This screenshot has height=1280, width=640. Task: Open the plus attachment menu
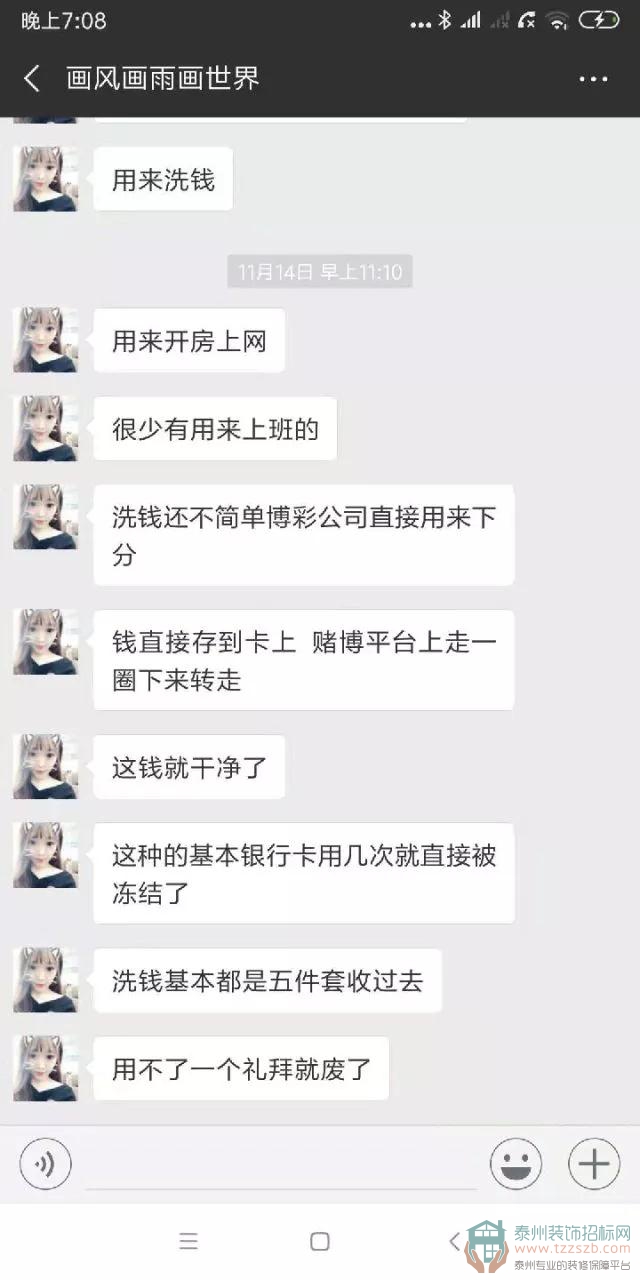pos(594,1165)
